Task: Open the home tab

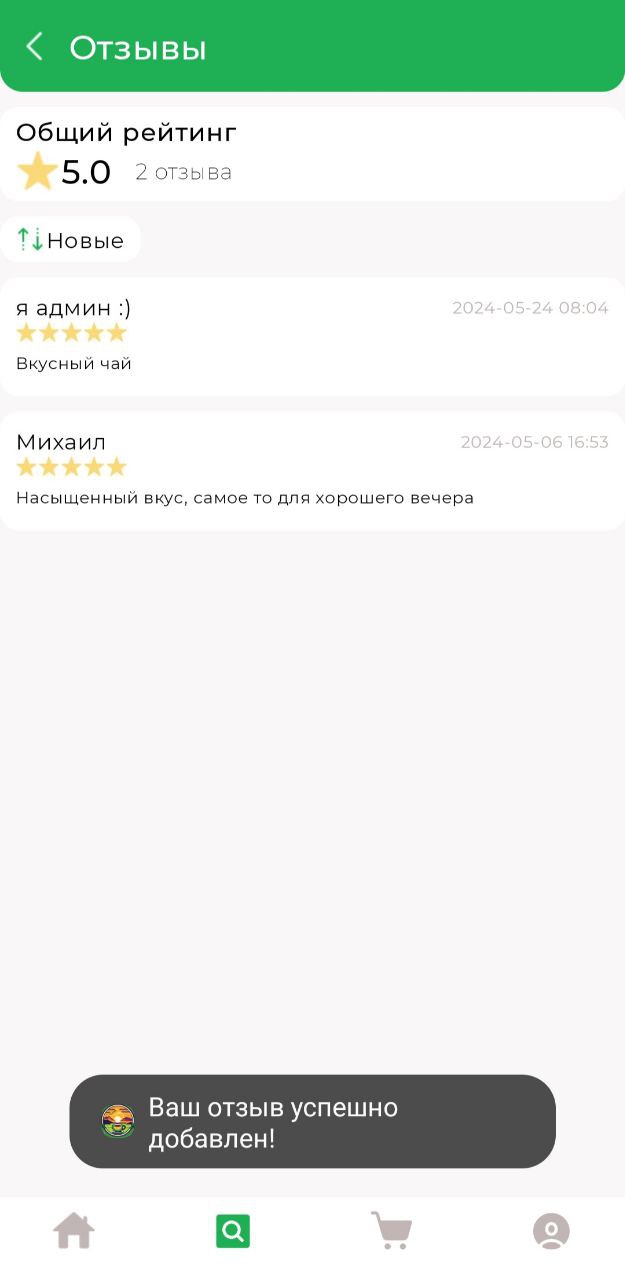Action: tap(74, 1231)
